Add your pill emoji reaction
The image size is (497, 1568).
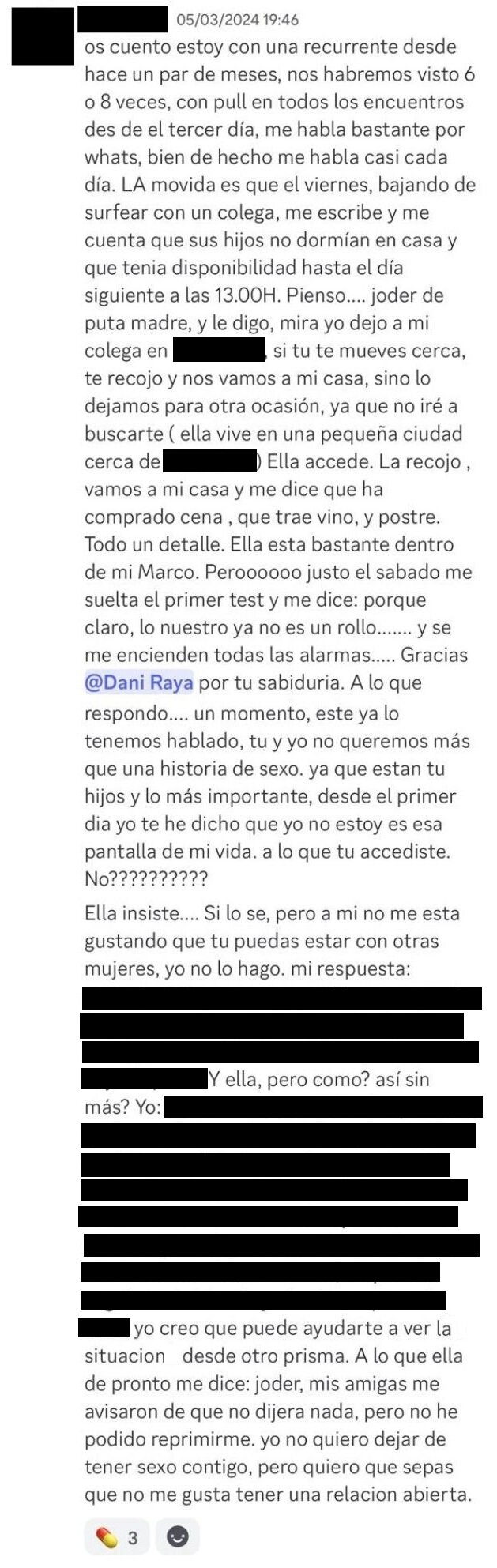click(116, 1537)
